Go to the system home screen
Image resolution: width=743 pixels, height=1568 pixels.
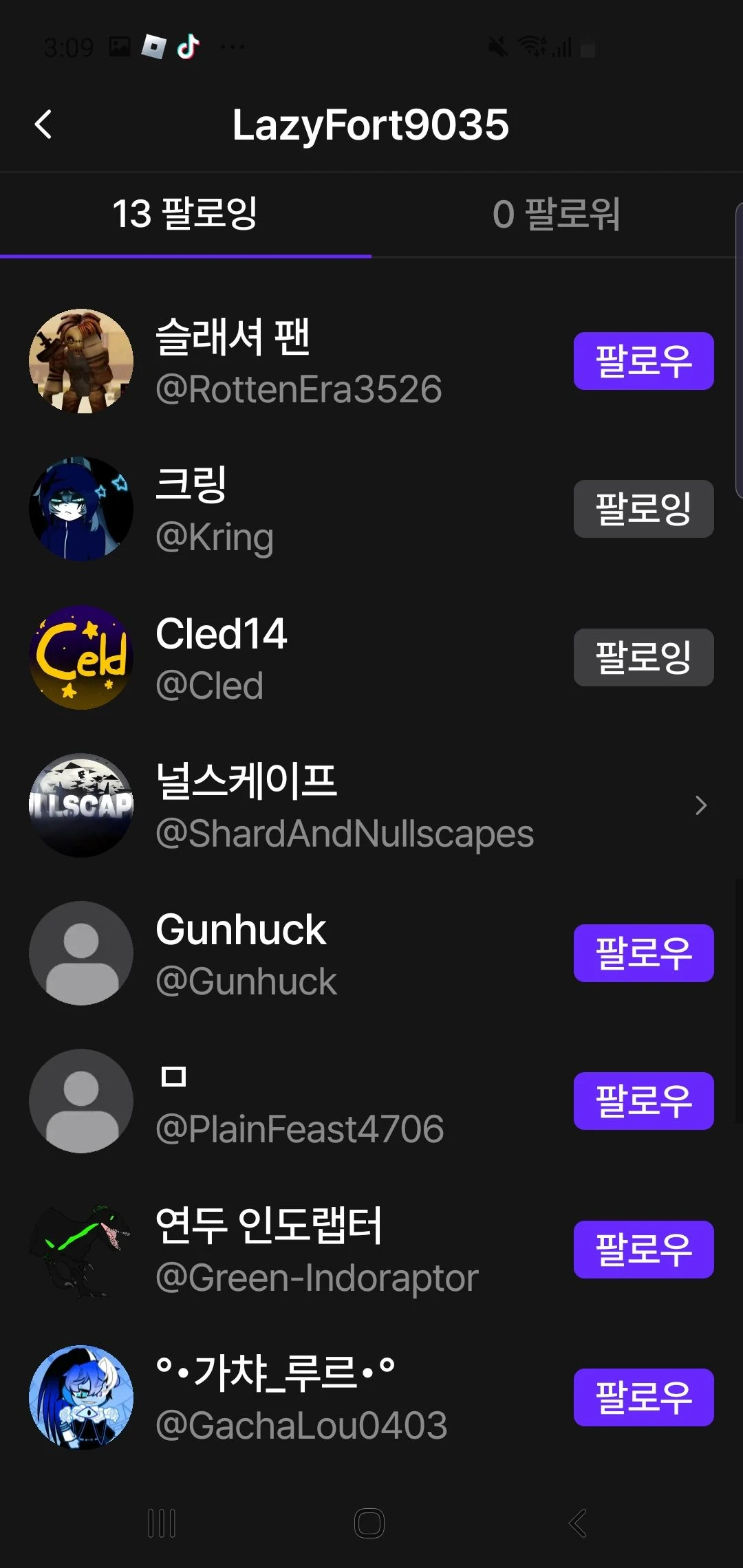pyautogui.click(x=369, y=1523)
